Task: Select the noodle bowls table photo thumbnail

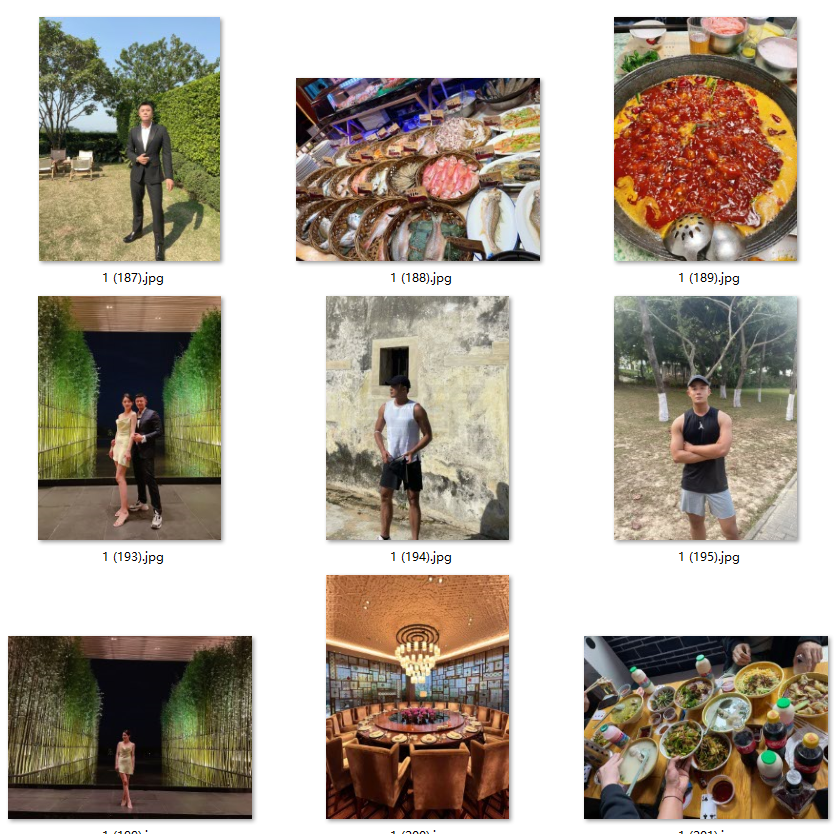Action: point(706,727)
